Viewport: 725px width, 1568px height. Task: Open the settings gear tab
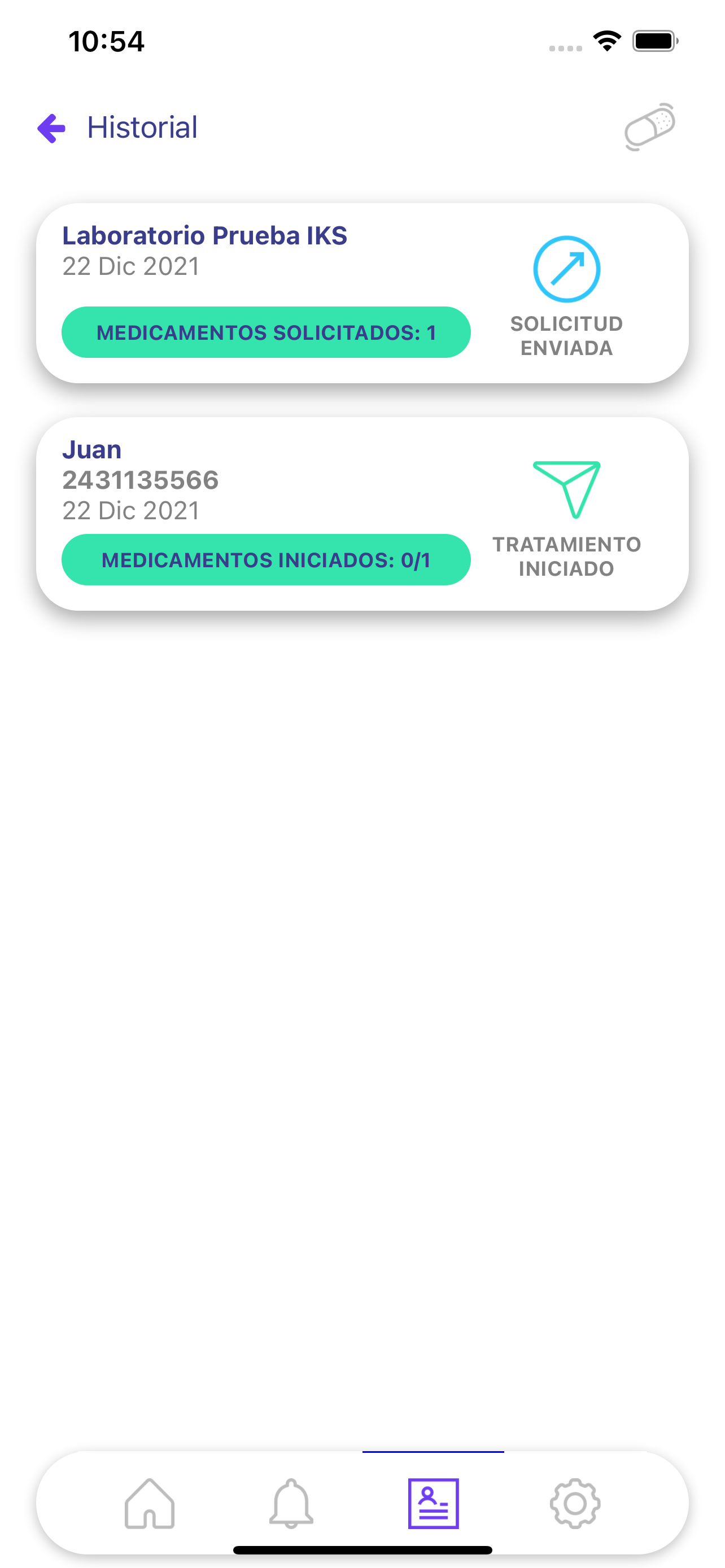coord(575,1504)
